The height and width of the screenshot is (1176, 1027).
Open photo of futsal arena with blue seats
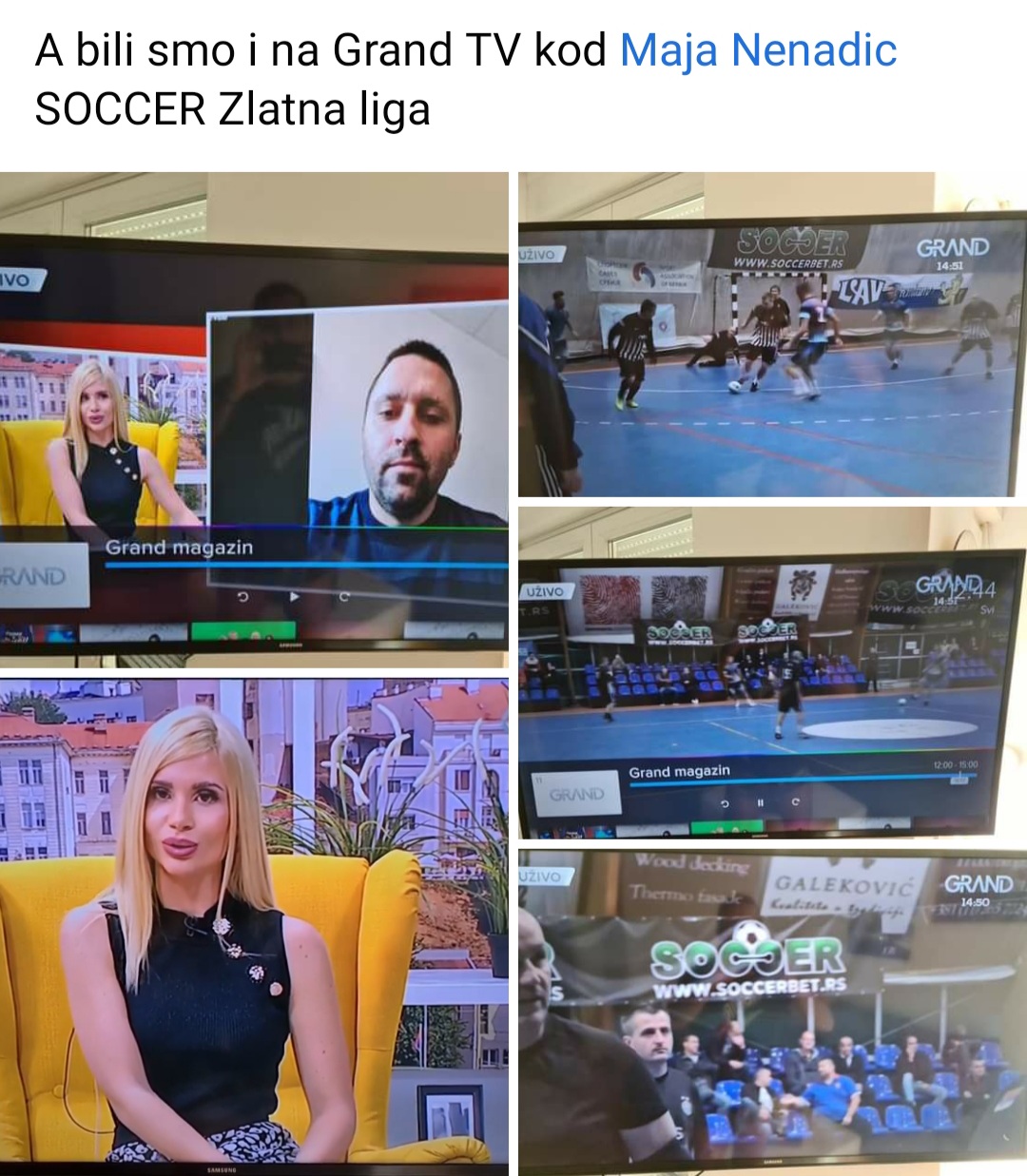pos(770,673)
